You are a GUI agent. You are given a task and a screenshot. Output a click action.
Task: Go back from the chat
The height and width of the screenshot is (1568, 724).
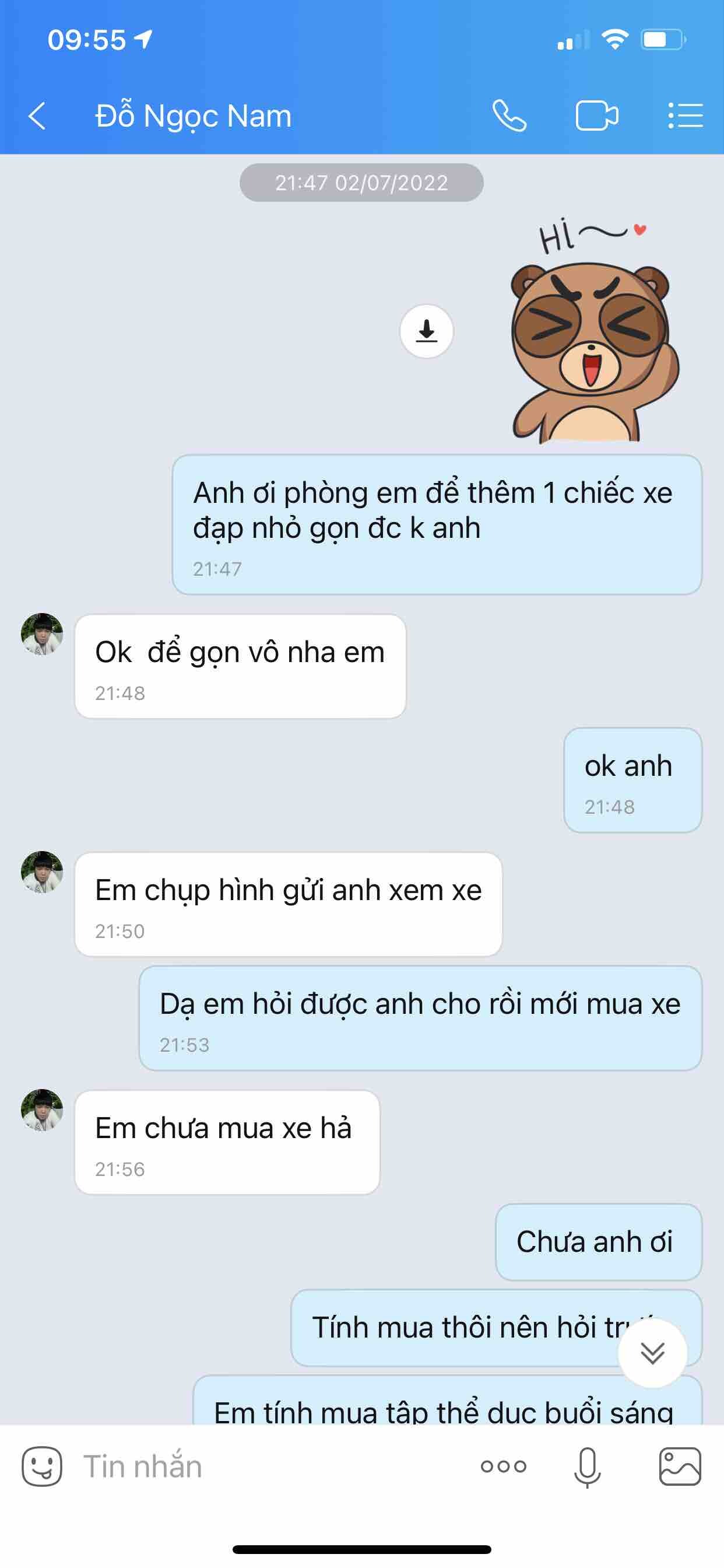pos(37,116)
